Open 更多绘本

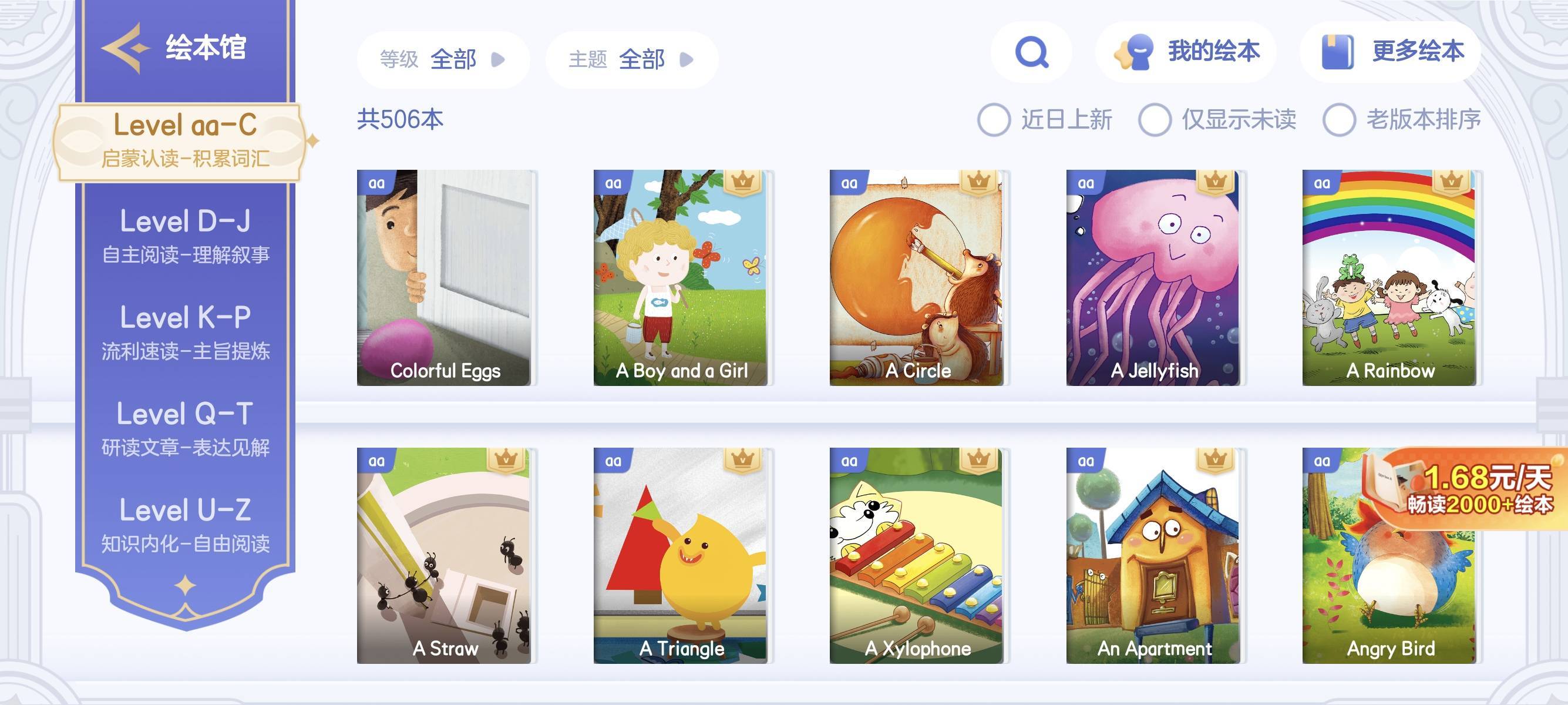tap(1391, 52)
